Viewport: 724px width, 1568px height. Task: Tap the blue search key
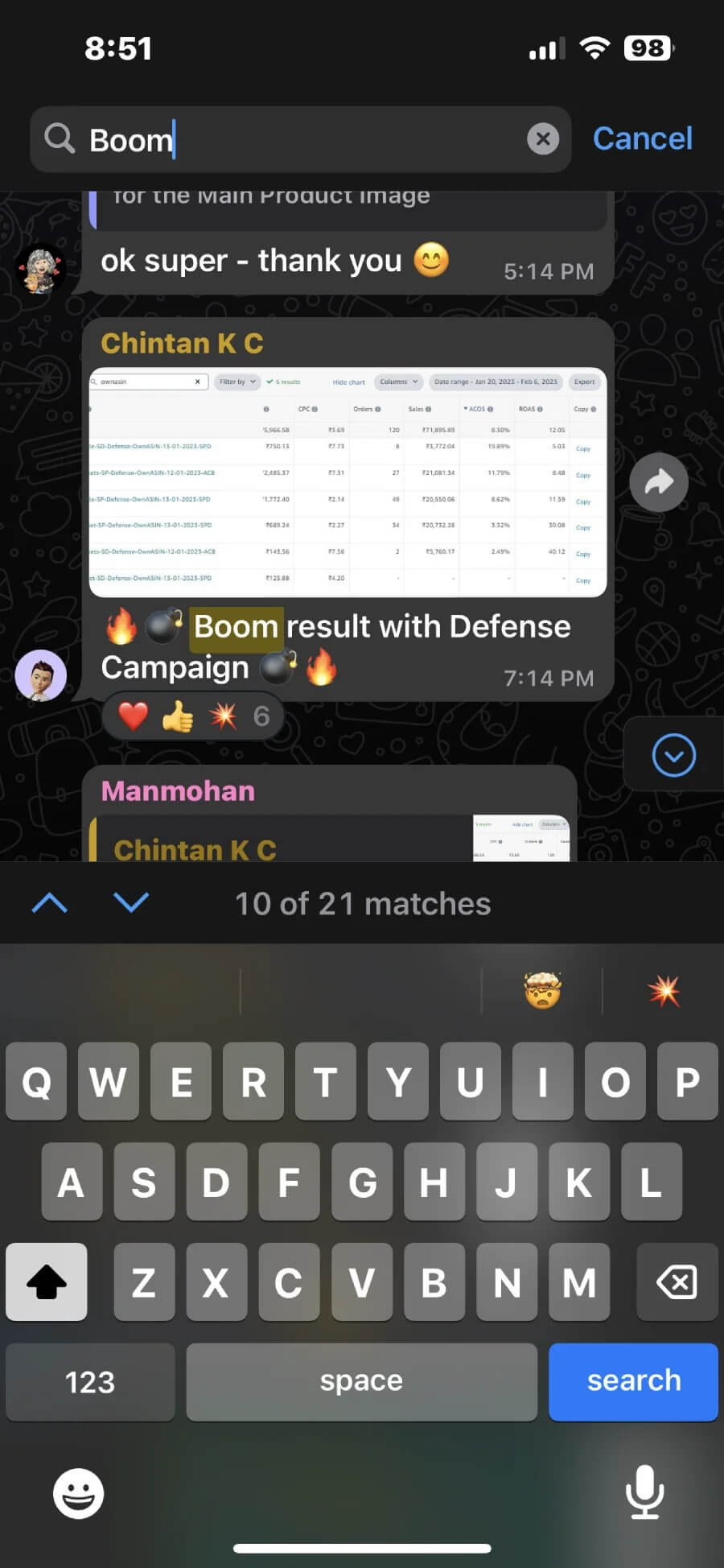tap(633, 1381)
